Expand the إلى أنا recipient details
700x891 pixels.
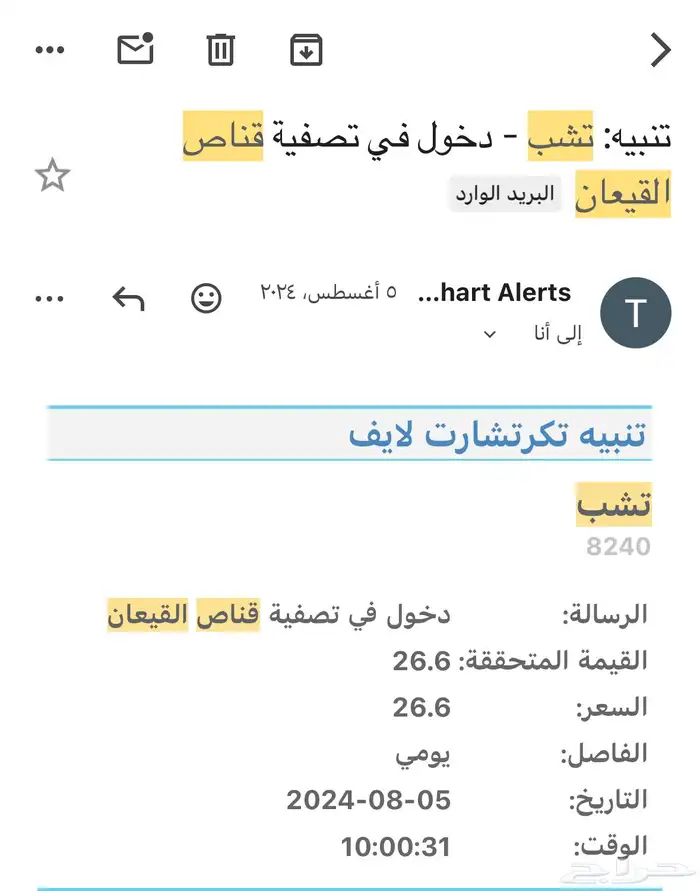click(x=490, y=334)
